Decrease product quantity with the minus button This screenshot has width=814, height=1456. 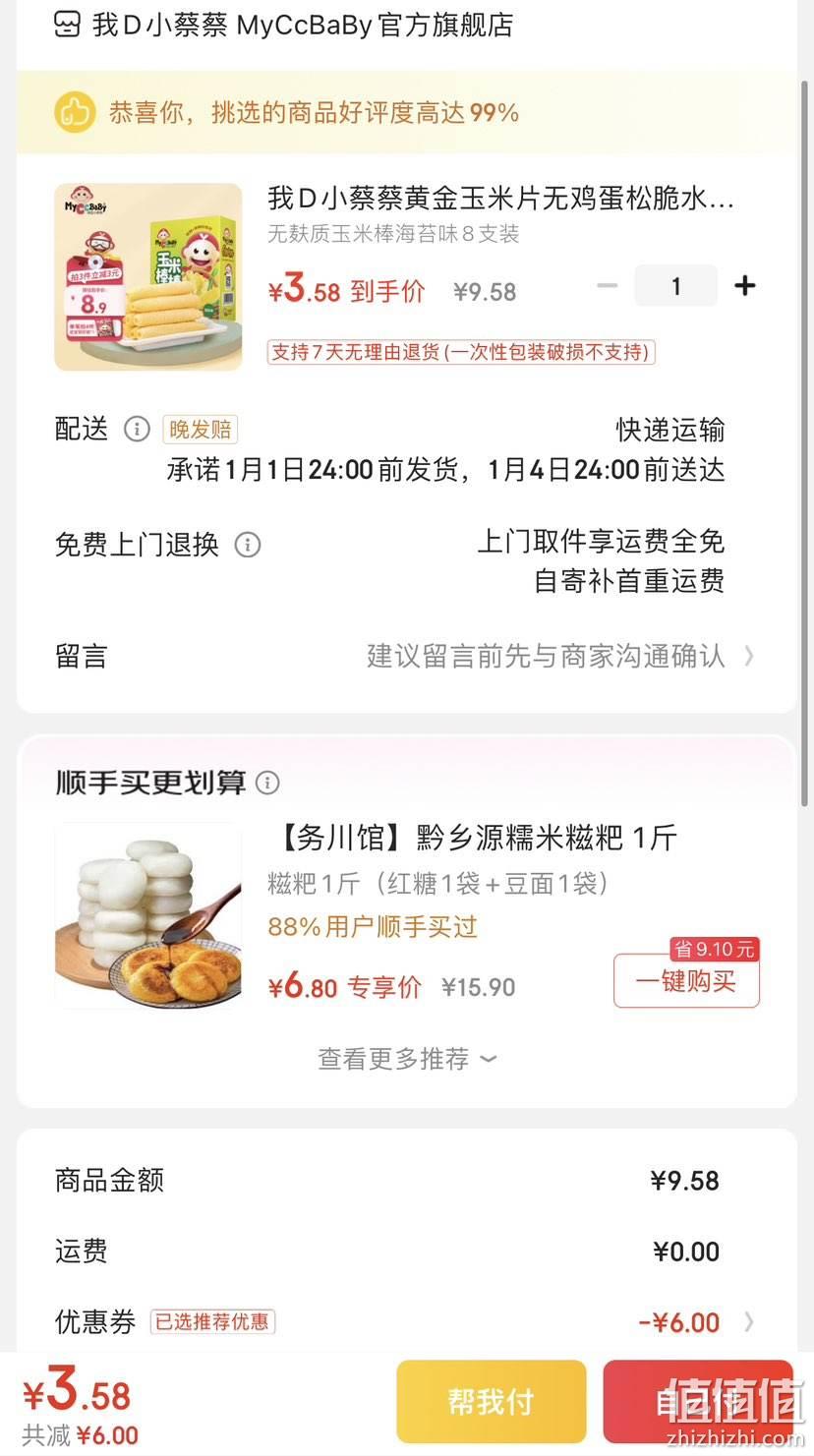(x=608, y=286)
